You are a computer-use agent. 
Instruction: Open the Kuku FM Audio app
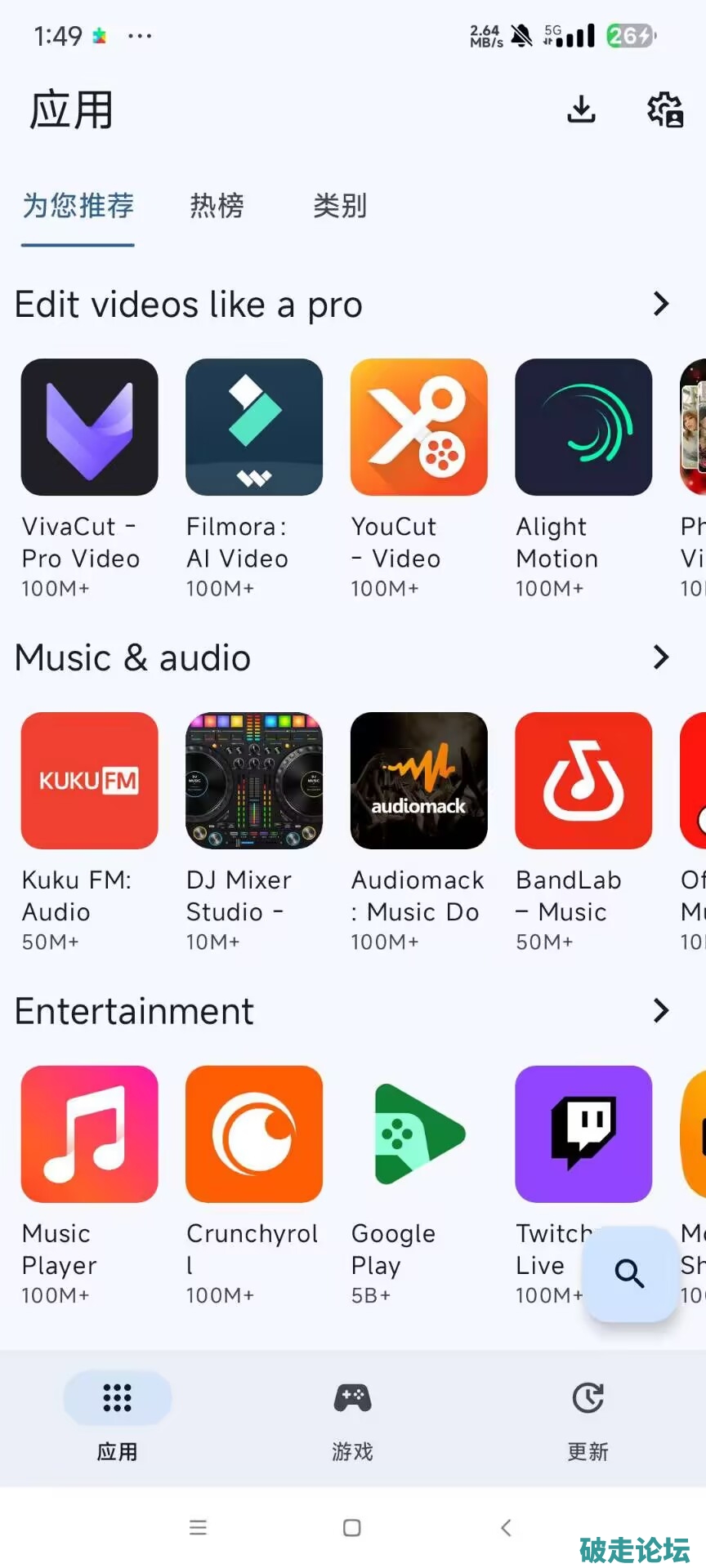pyautogui.click(x=90, y=781)
